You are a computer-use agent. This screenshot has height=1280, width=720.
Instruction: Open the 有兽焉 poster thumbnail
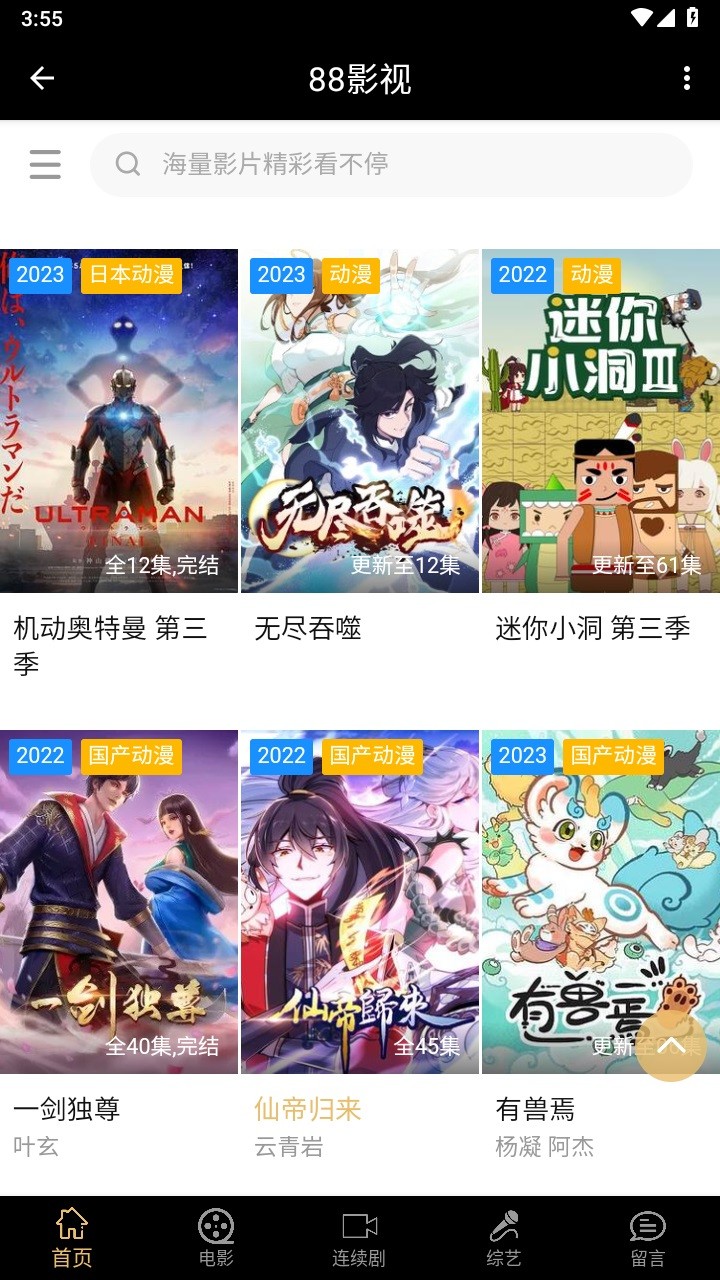coord(601,900)
